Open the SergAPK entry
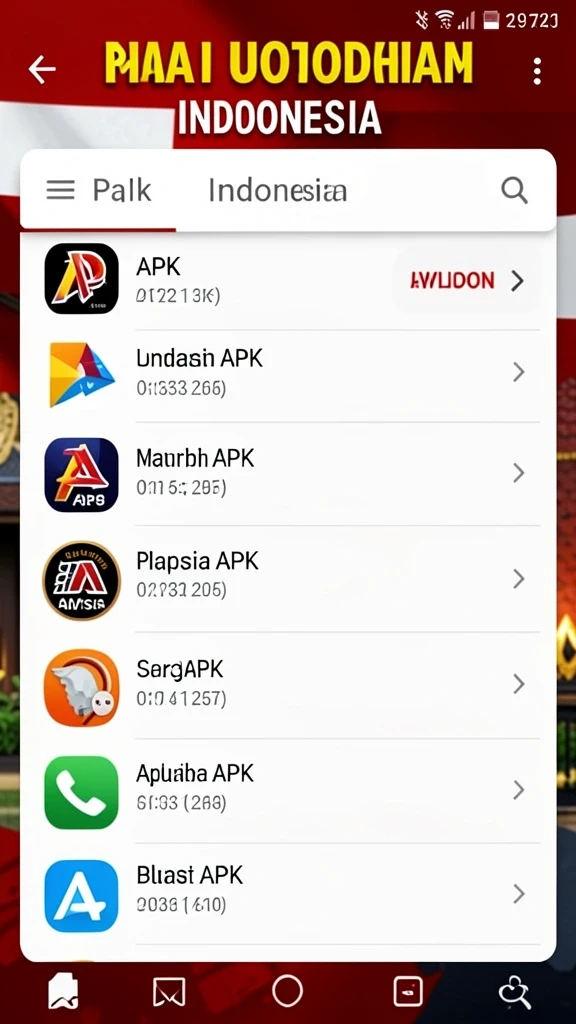 pyautogui.click(x=287, y=684)
